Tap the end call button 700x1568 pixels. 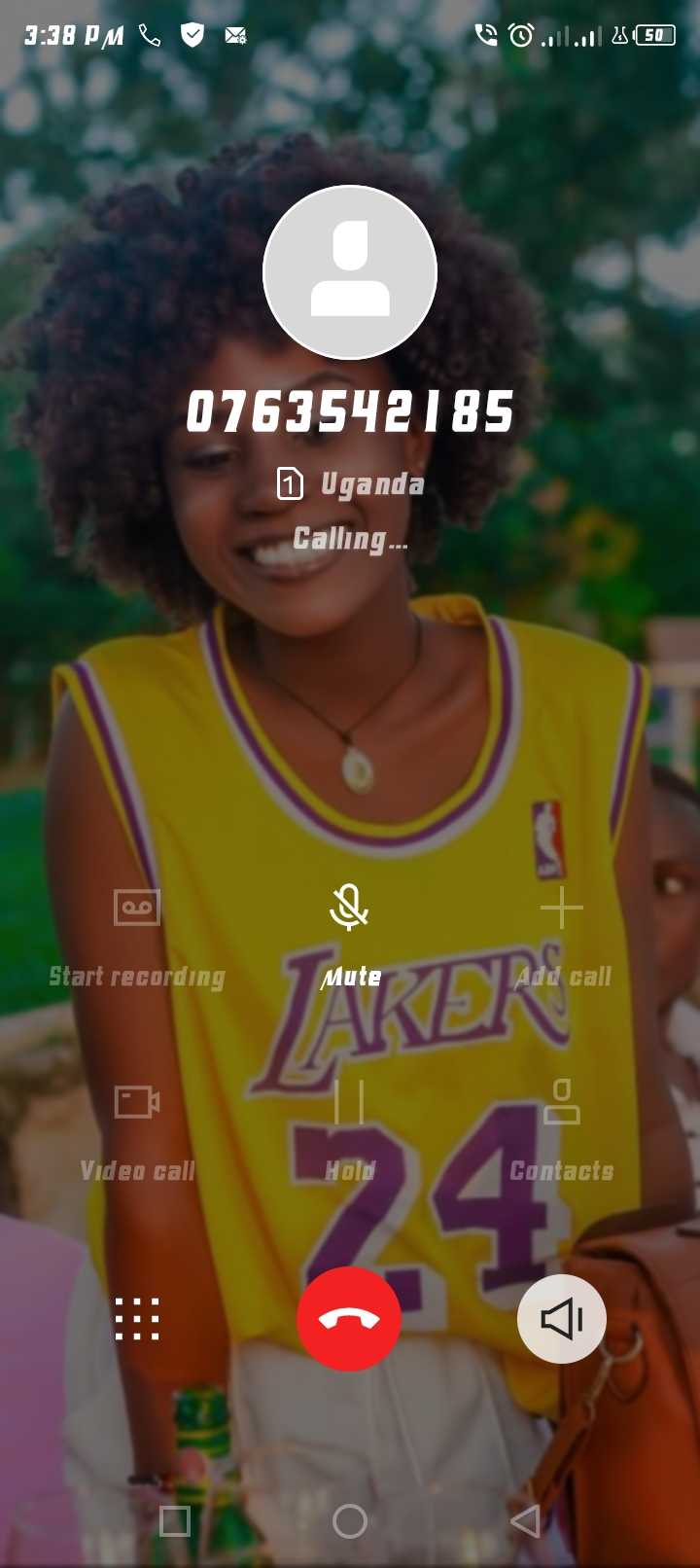(350, 1318)
